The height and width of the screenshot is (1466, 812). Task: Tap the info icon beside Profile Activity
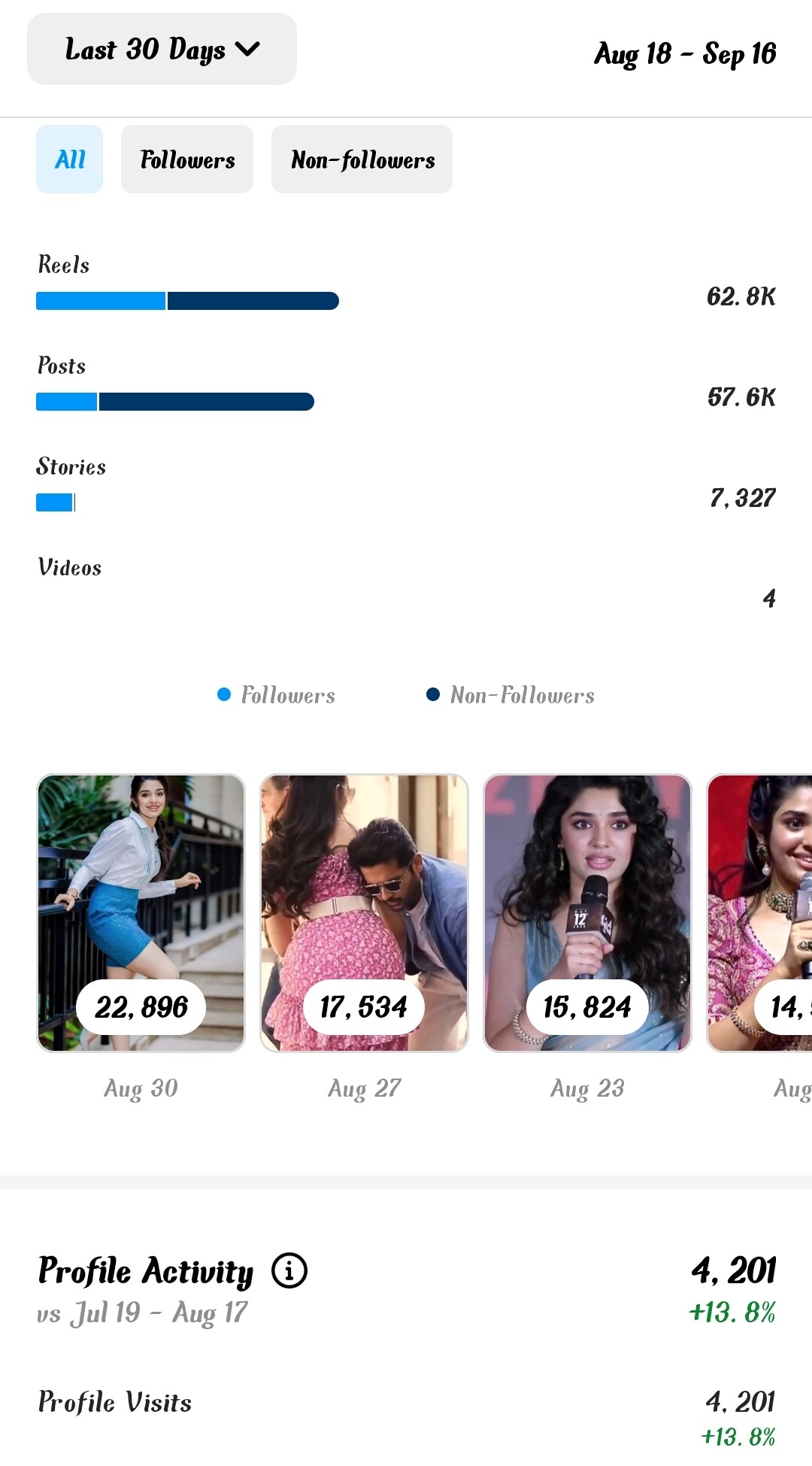click(289, 1270)
